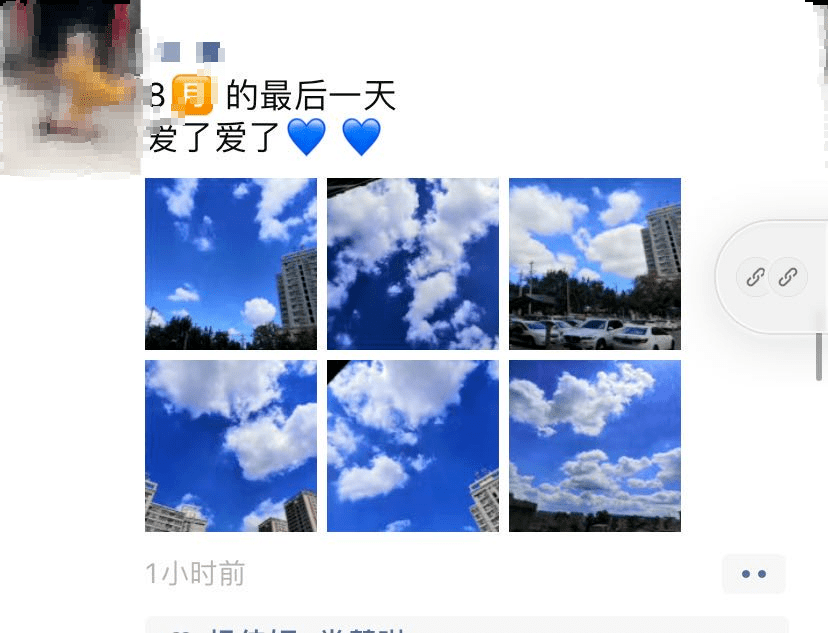The height and width of the screenshot is (633, 828).
Task: Open the cloud-only photo in top row
Action: tap(413, 264)
